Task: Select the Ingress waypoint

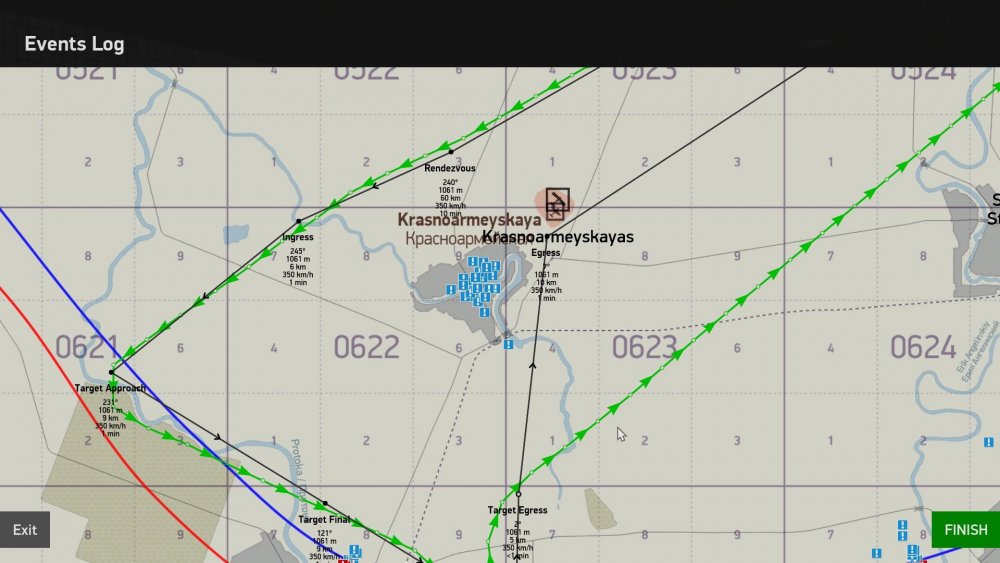Action: 299,221
